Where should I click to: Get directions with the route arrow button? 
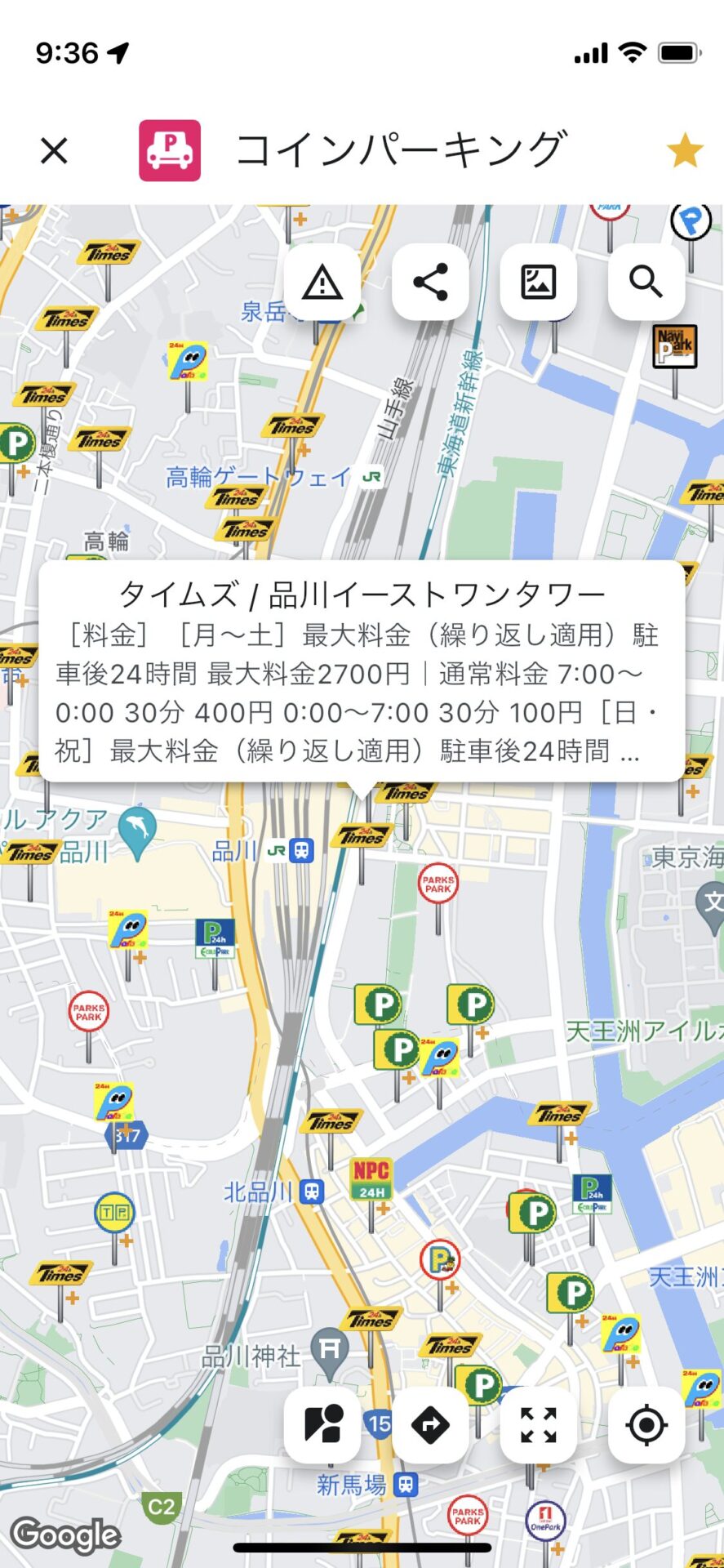pyautogui.click(x=430, y=1425)
